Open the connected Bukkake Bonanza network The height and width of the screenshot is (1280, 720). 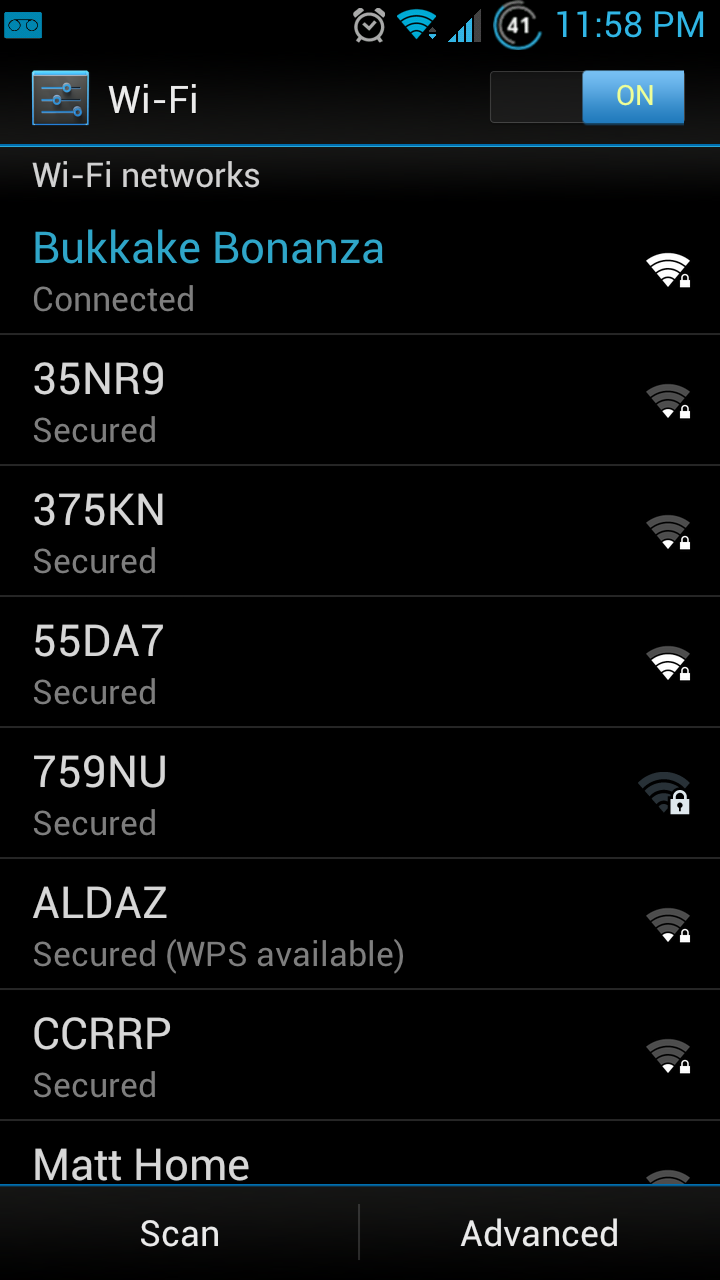click(x=360, y=270)
